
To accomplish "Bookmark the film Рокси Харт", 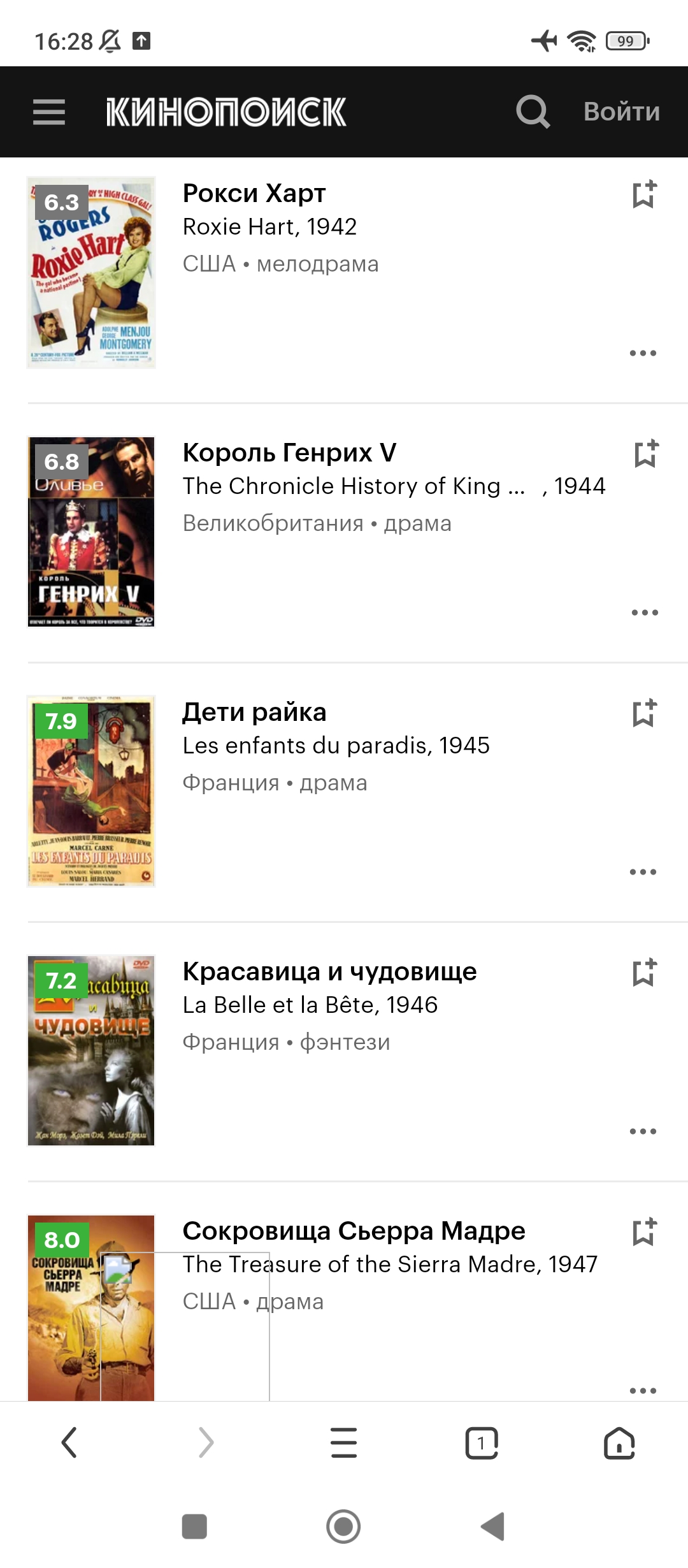I will (644, 194).
